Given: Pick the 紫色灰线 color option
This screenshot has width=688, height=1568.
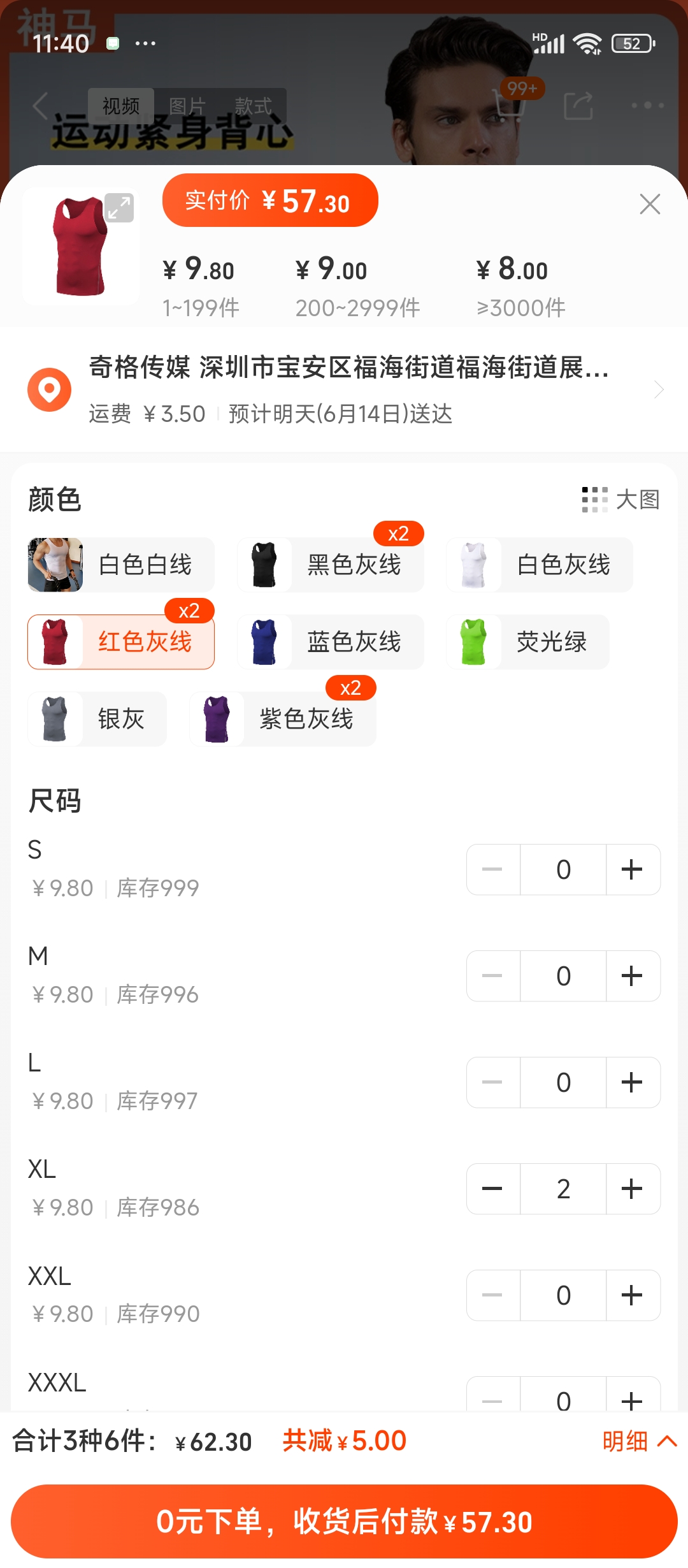Looking at the screenshot, I should pos(283,719).
